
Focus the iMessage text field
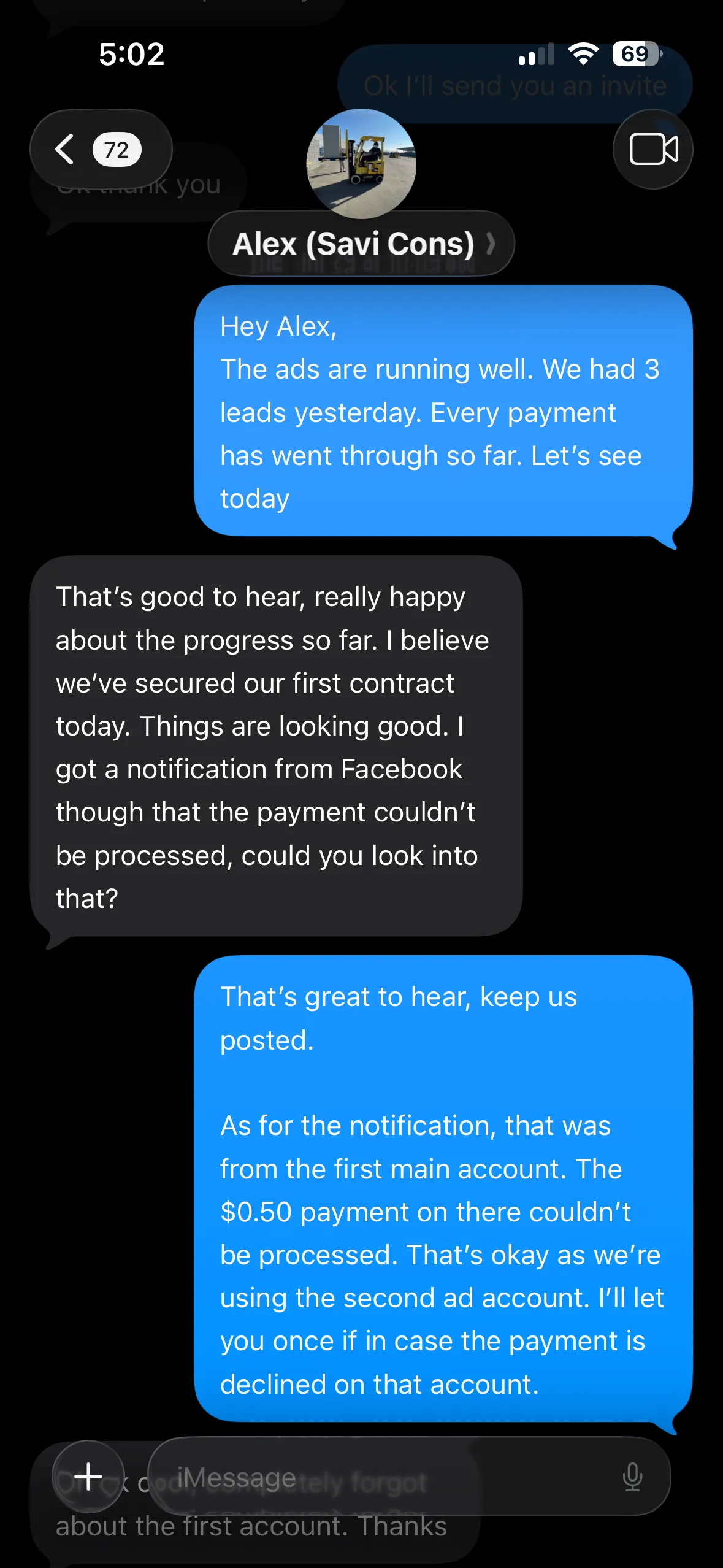[380, 1477]
